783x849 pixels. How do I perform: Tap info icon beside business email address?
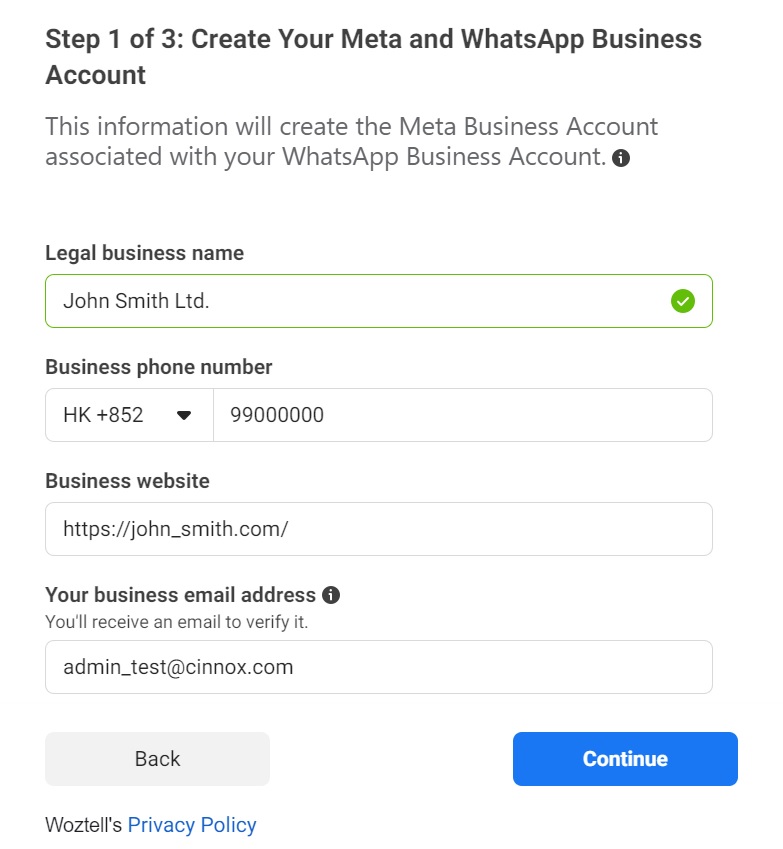(332, 595)
